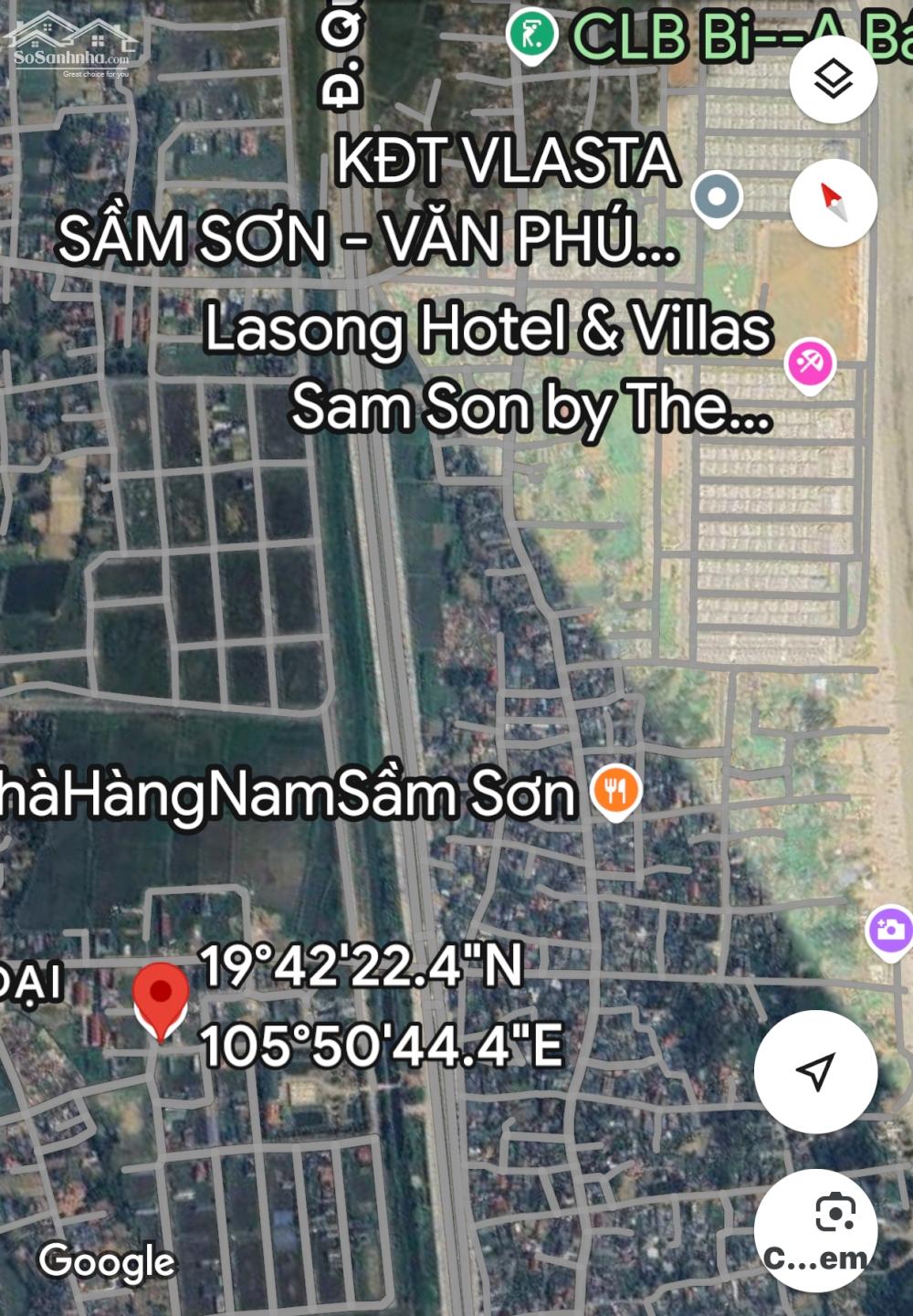Open the Lasong Hotel & Villas marker
Viewport: 913px width, 1316px height.
810,365
